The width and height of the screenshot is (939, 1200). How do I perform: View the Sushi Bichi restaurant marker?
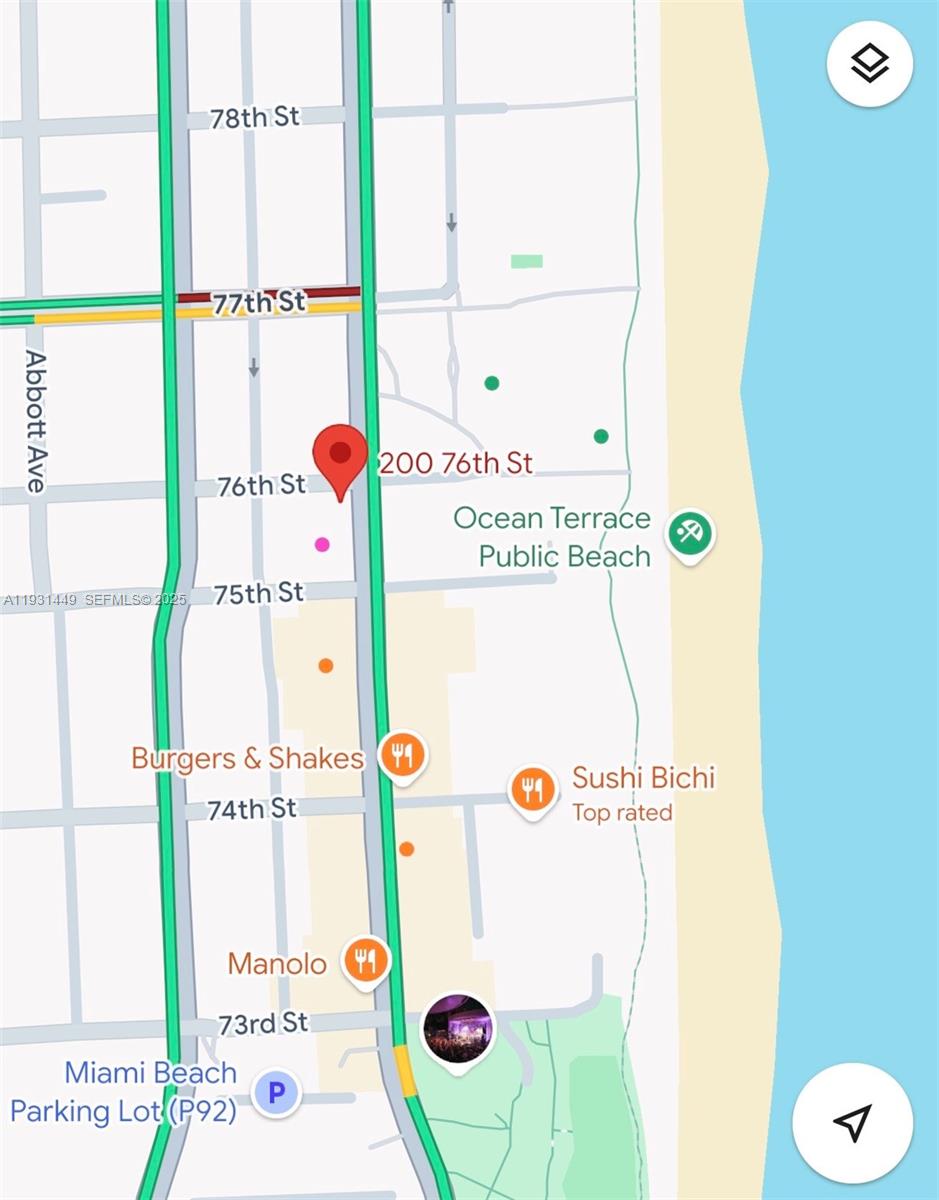click(x=534, y=789)
